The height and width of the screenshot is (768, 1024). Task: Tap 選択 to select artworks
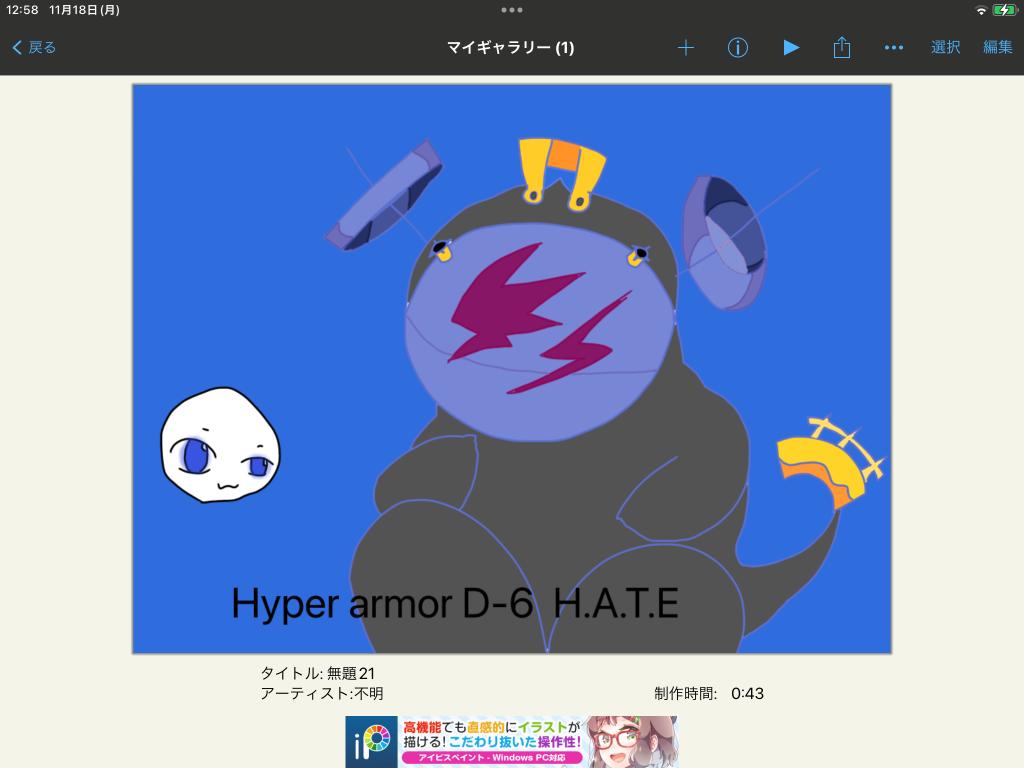(945, 47)
